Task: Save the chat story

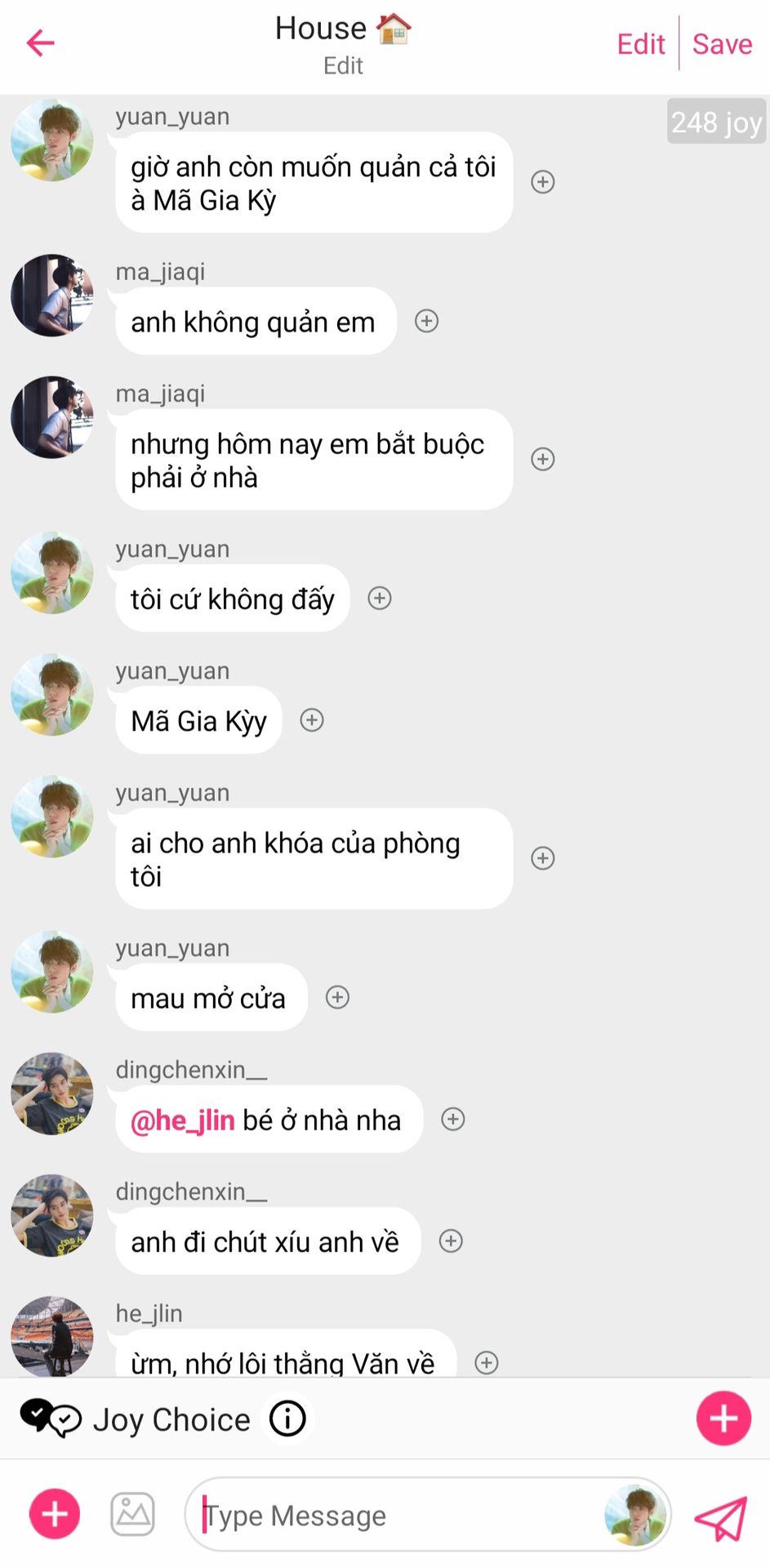Action: 722,44
